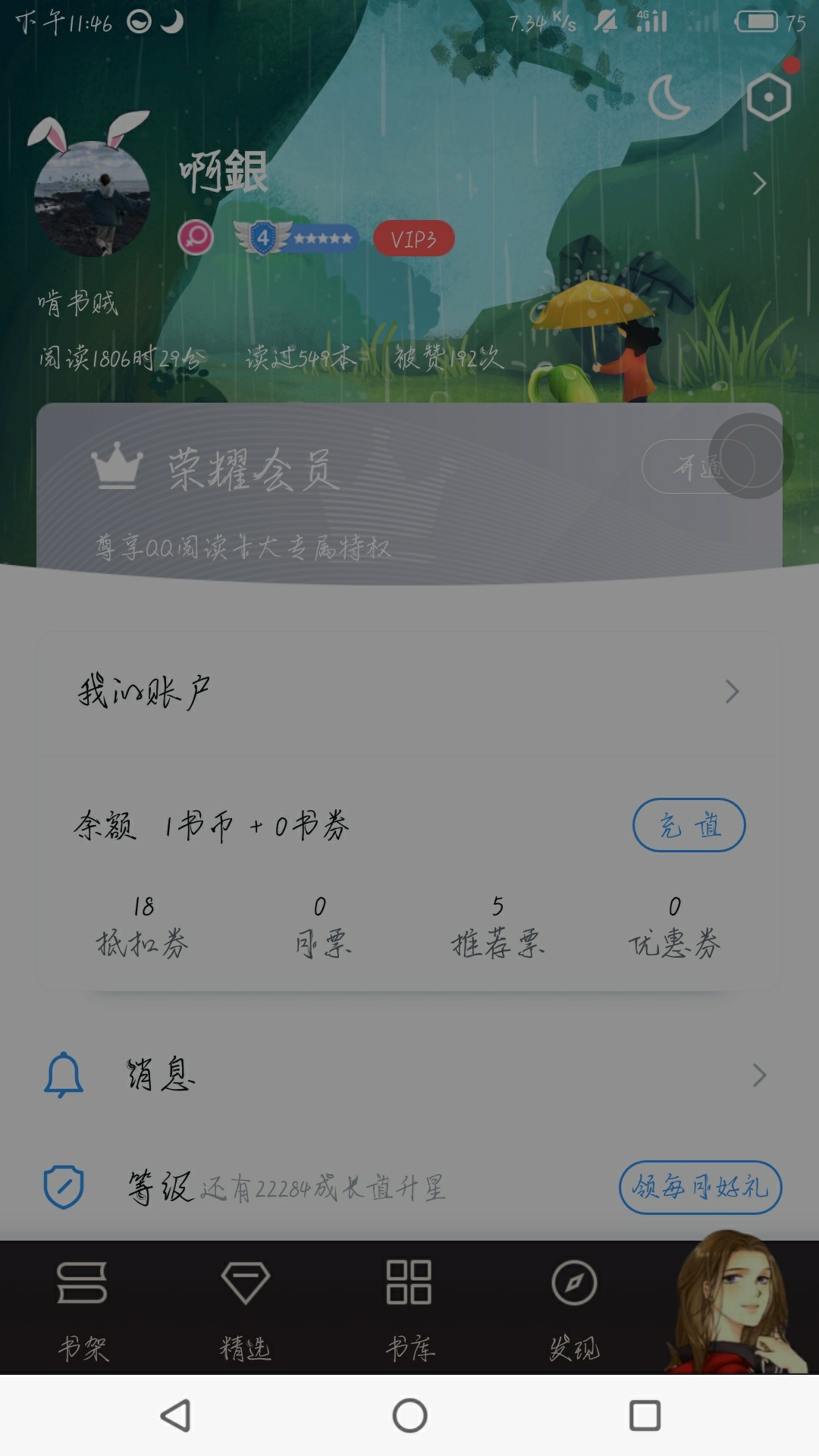This screenshot has width=819, height=1456.
Task: Tap the VIP3 badge
Action: [414, 239]
